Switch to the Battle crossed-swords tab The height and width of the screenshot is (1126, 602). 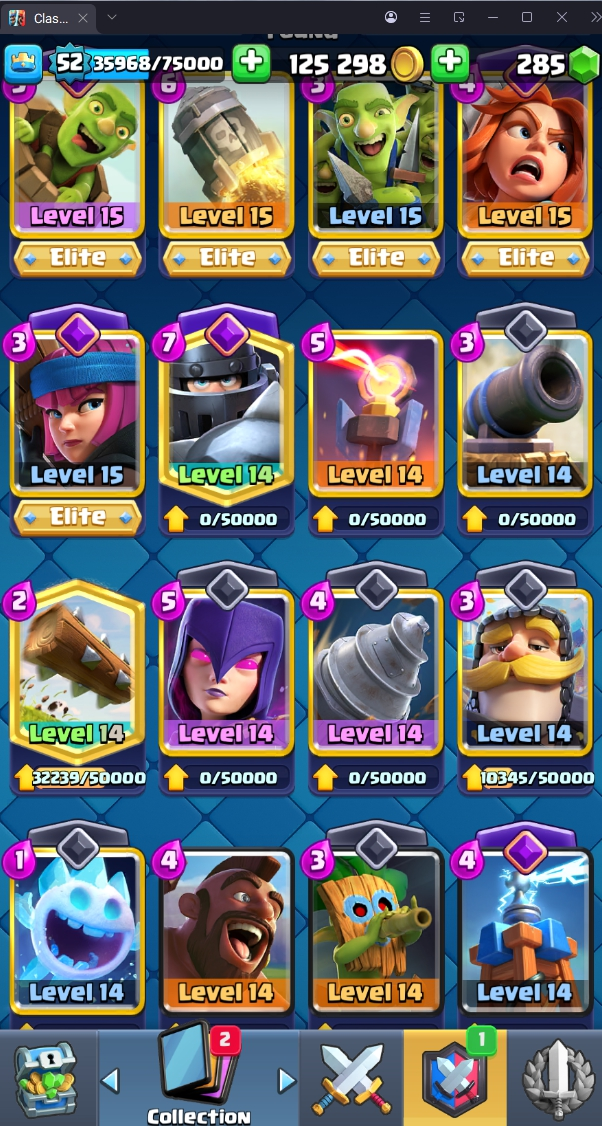[x=351, y=1079]
